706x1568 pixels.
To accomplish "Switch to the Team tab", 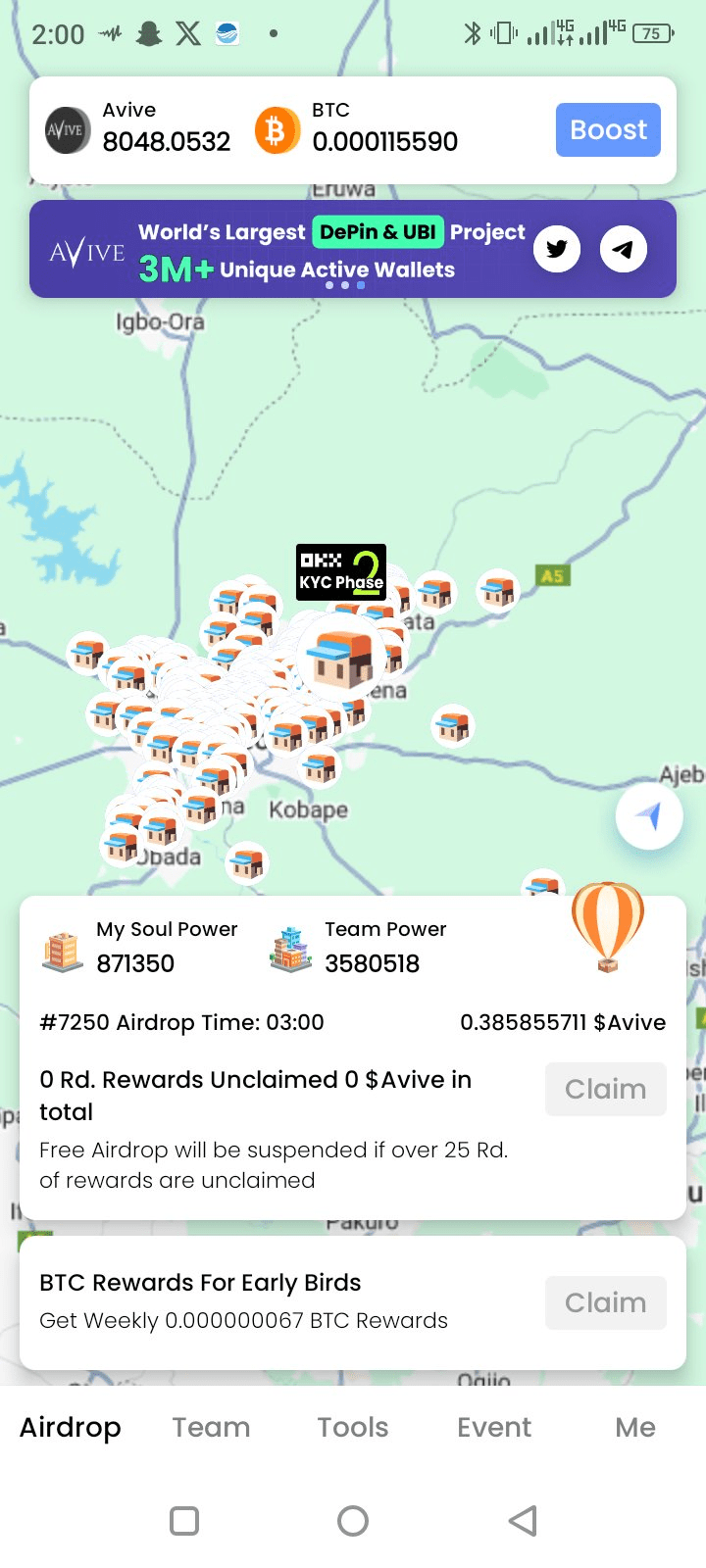I will tap(211, 1427).
